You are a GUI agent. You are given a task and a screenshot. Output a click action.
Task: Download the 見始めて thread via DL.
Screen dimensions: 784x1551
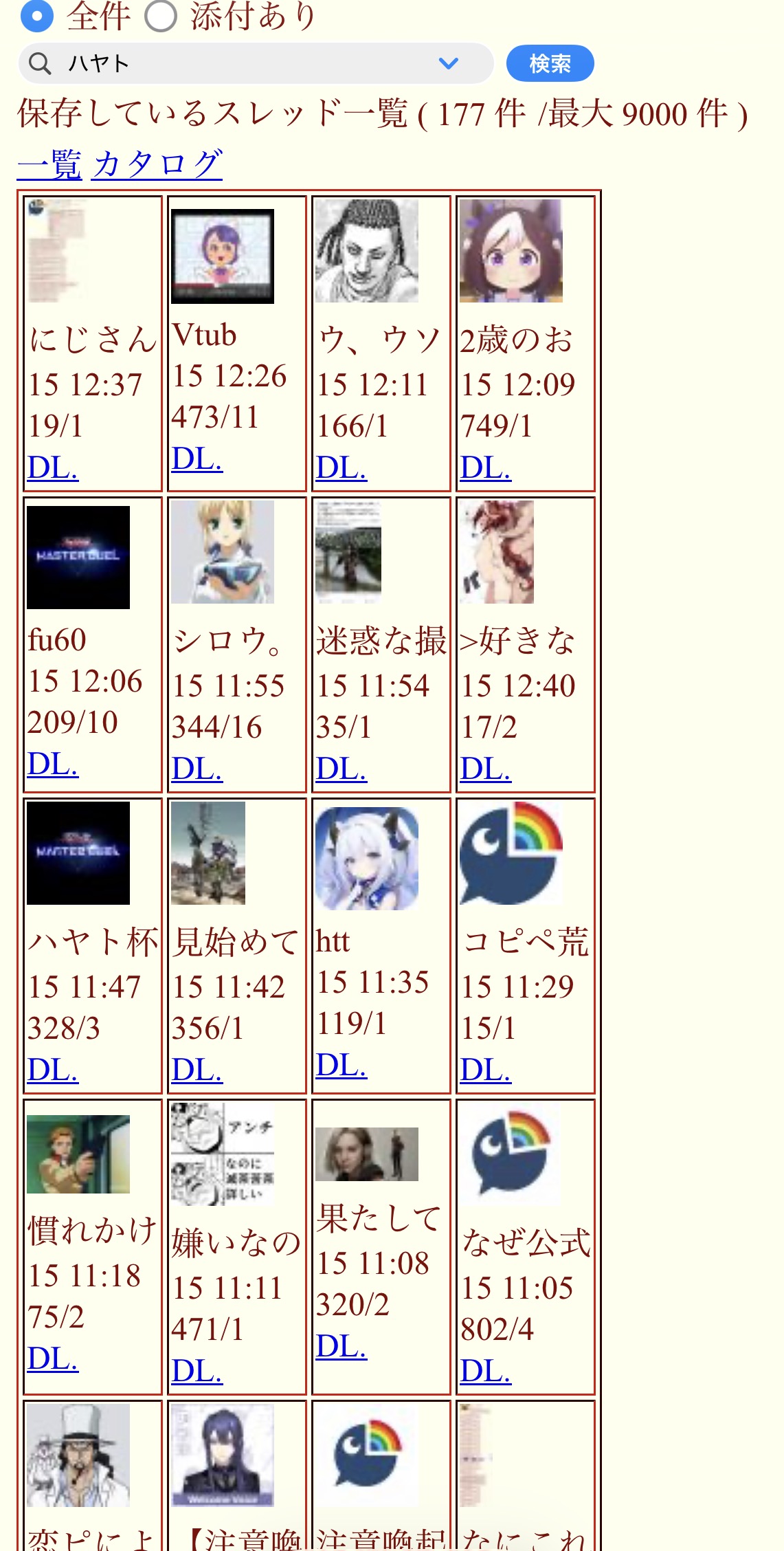197,1070
